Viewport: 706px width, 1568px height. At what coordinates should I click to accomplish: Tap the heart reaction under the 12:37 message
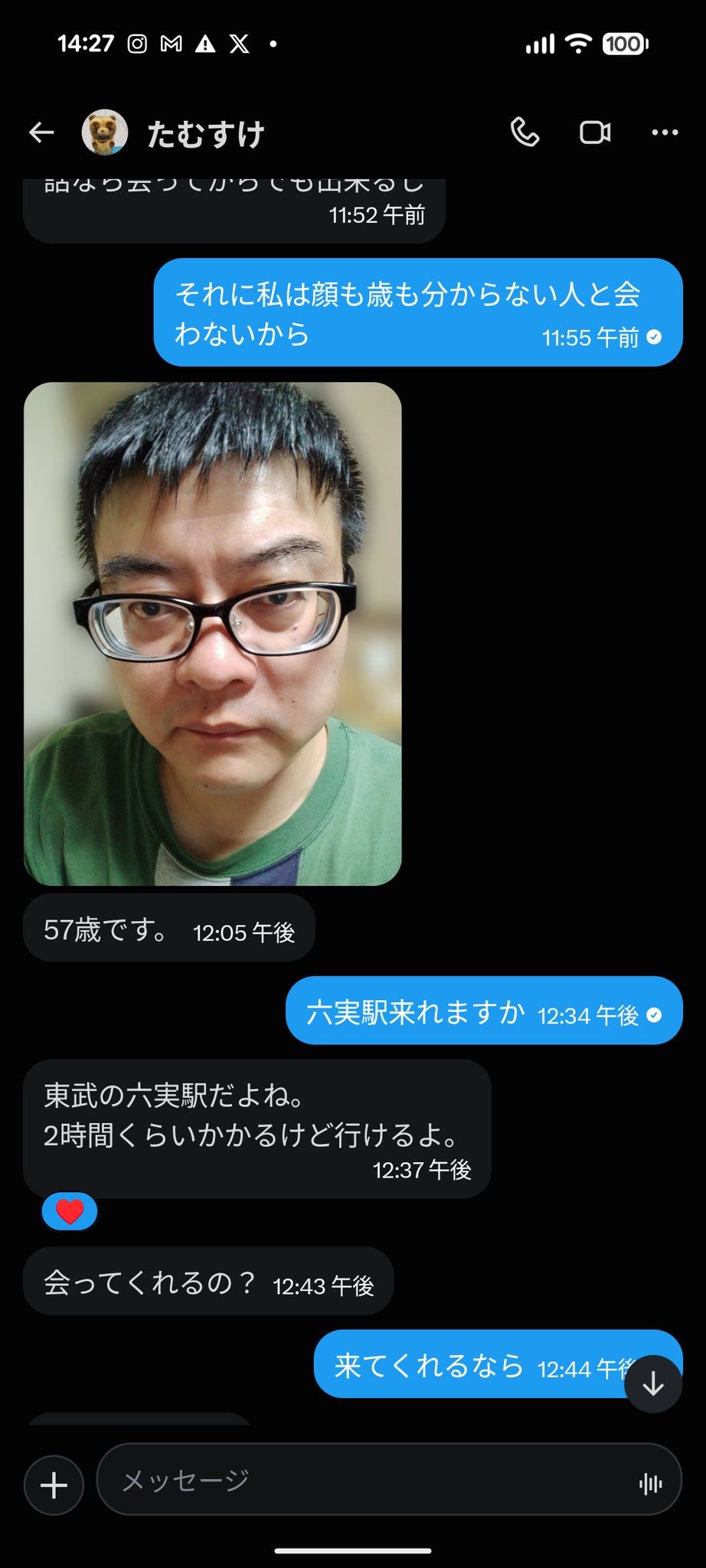[x=70, y=1212]
